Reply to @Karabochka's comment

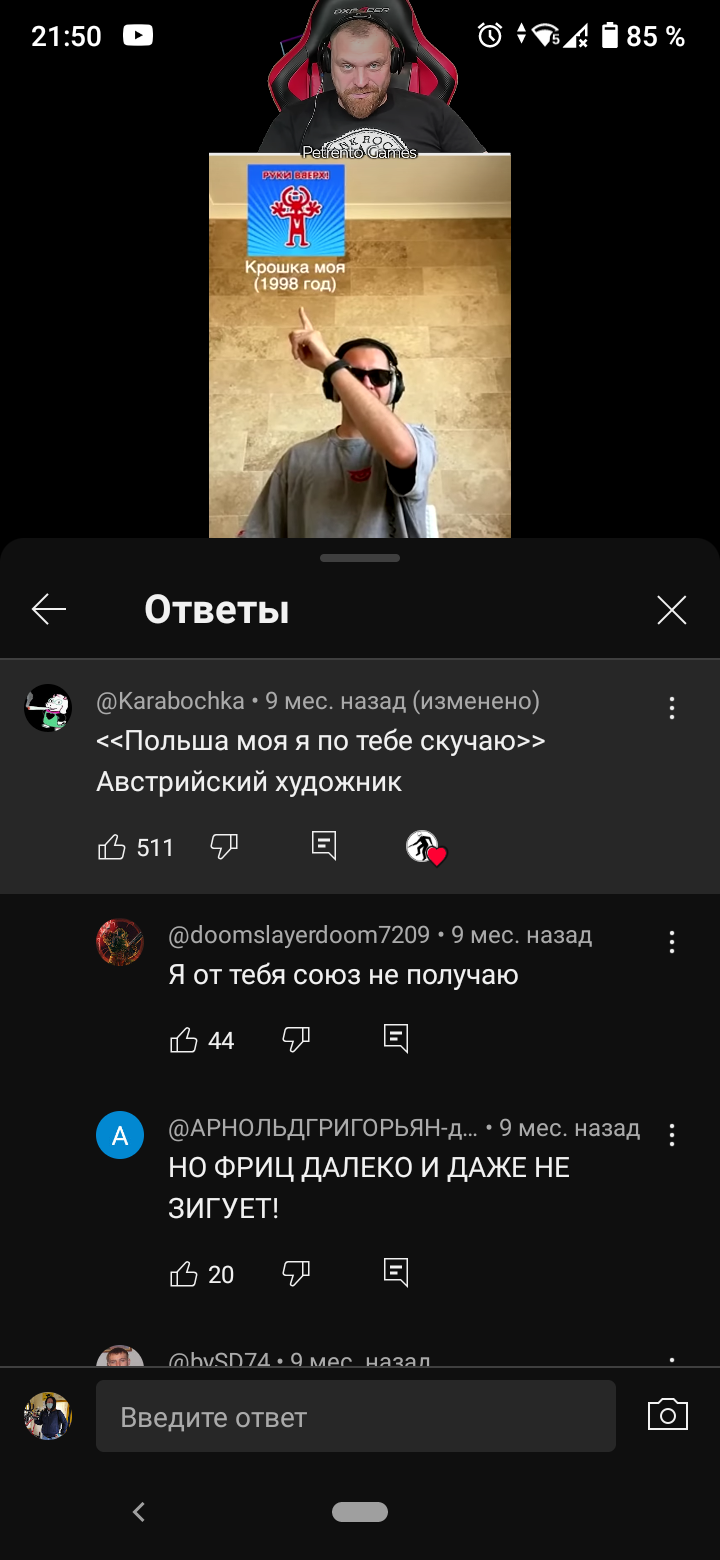click(x=324, y=846)
